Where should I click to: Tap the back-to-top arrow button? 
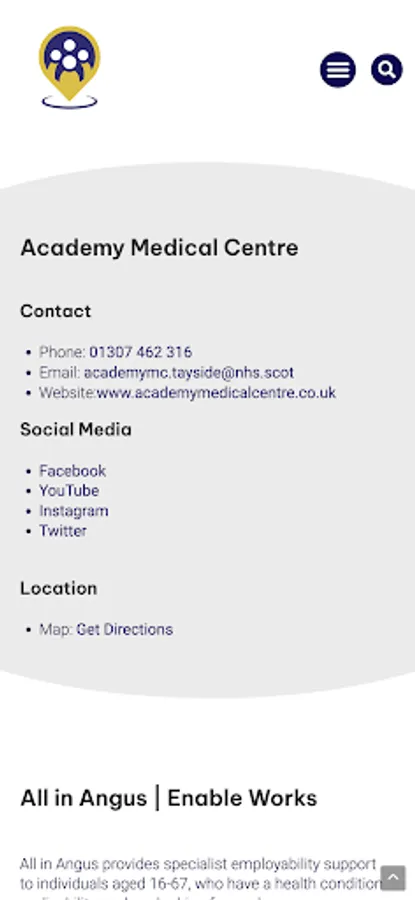tap(393, 878)
